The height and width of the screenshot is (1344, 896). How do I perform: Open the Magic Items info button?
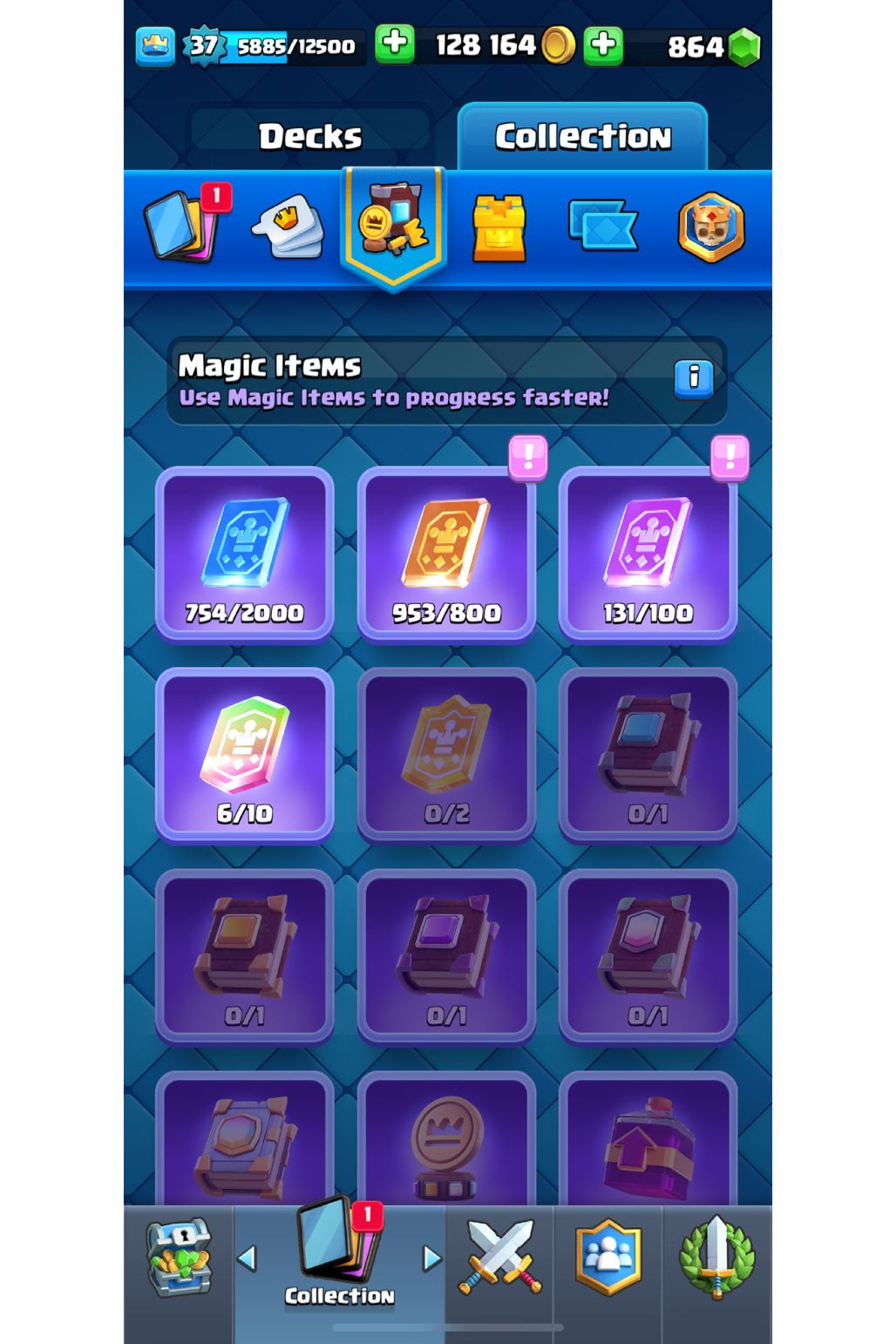click(694, 378)
